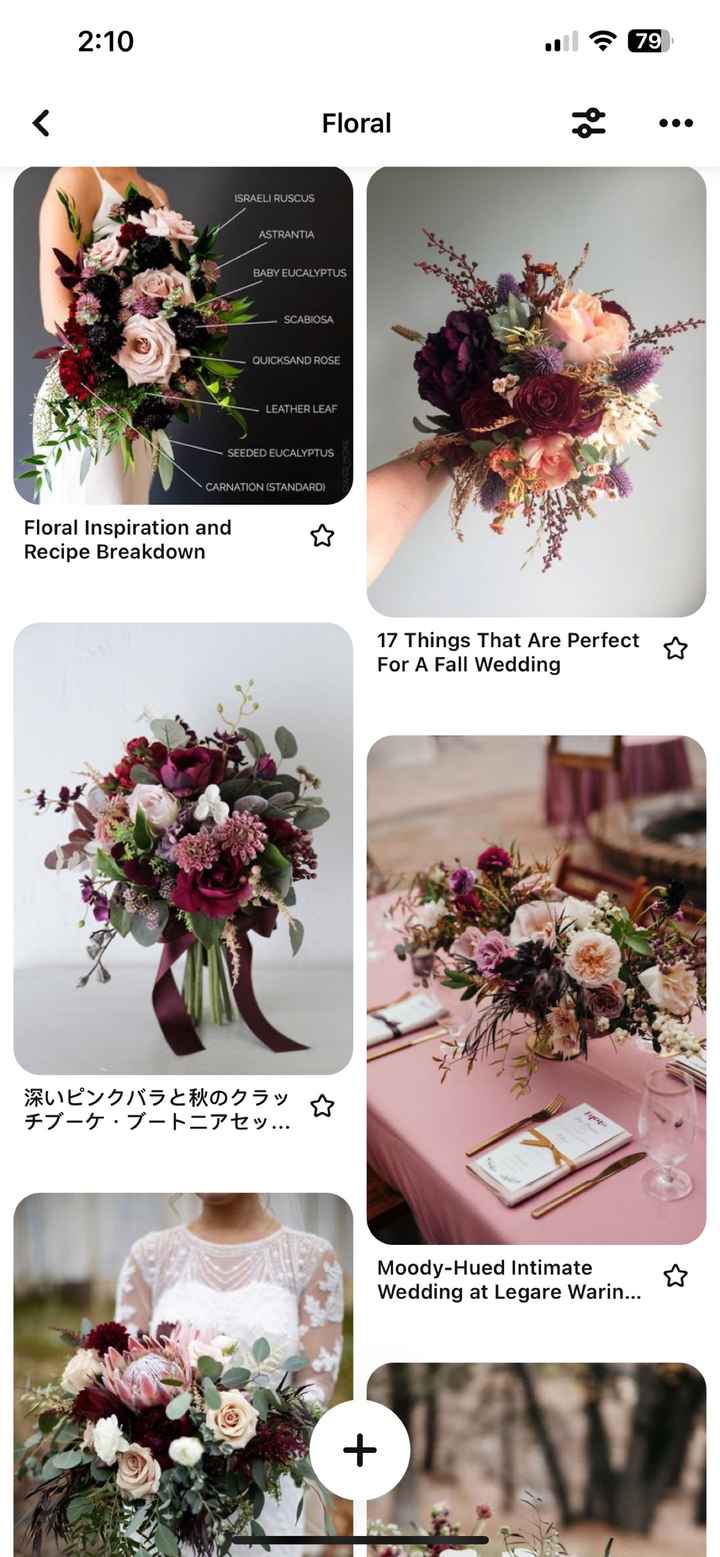Star the Moody-Hued Intimate Wedding pin
This screenshot has height=1557, width=720.
(x=676, y=1276)
